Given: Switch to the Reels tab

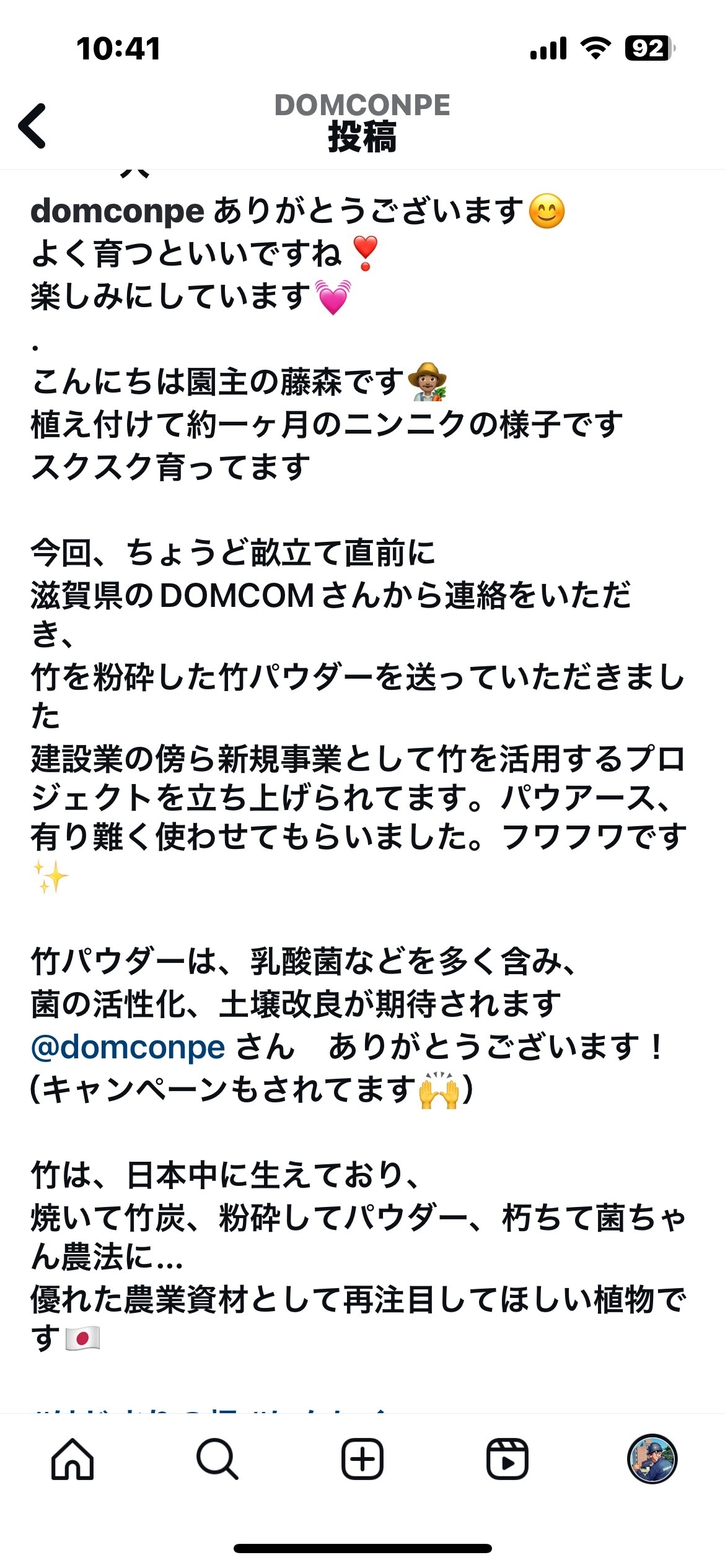Looking at the screenshot, I should pos(507,1459).
